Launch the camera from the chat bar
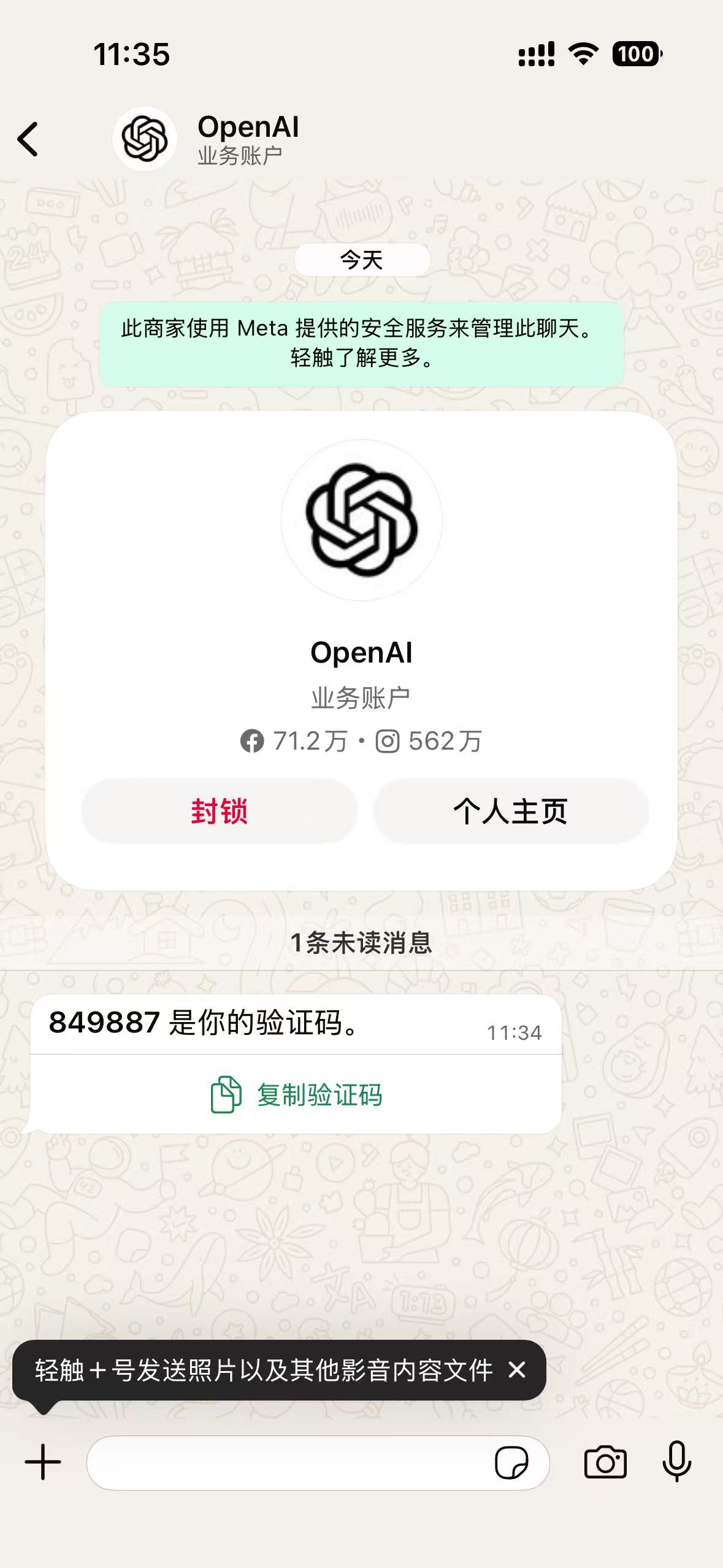 click(x=605, y=1462)
